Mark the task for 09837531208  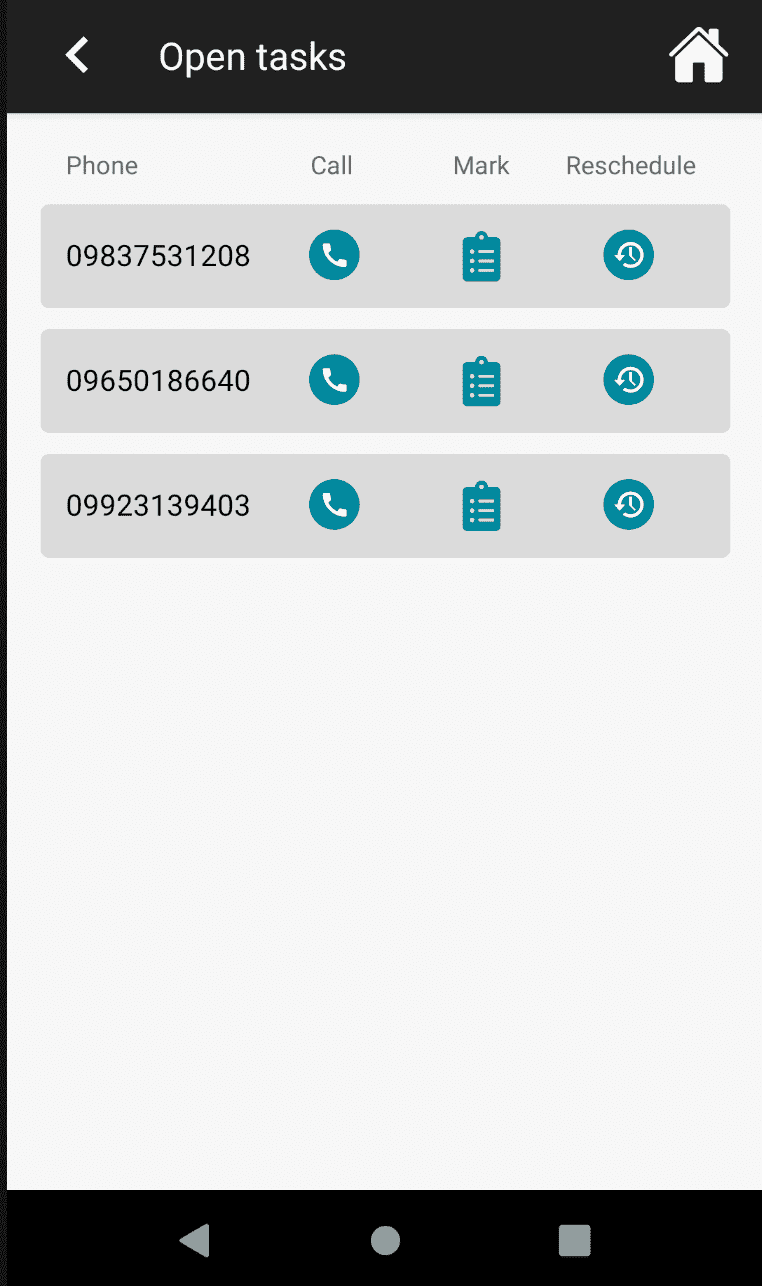tap(482, 257)
